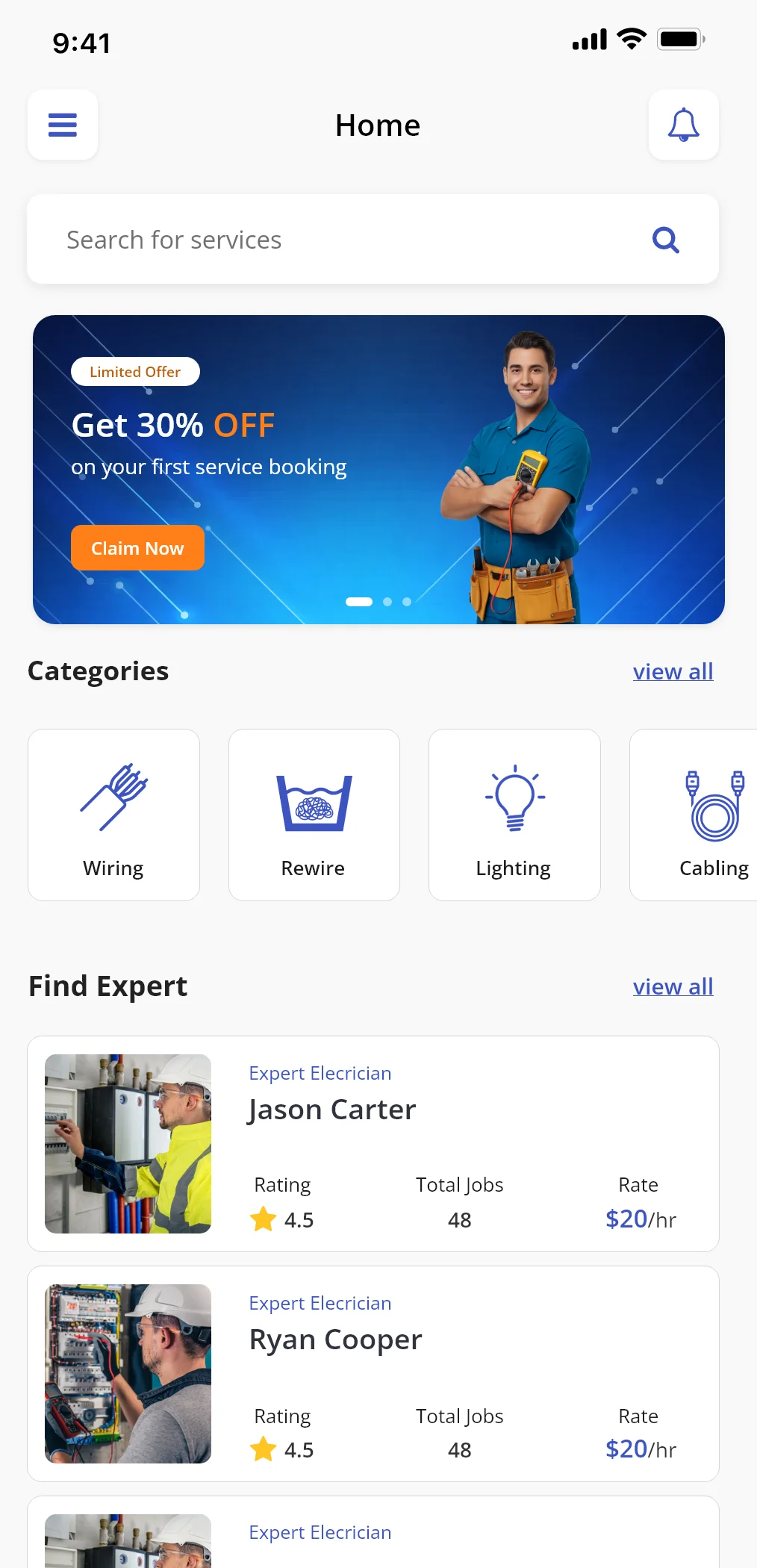757x1568 pixels.
Task: Open Ryan Cooper's expert card
Action: (x=373, y=1373)
